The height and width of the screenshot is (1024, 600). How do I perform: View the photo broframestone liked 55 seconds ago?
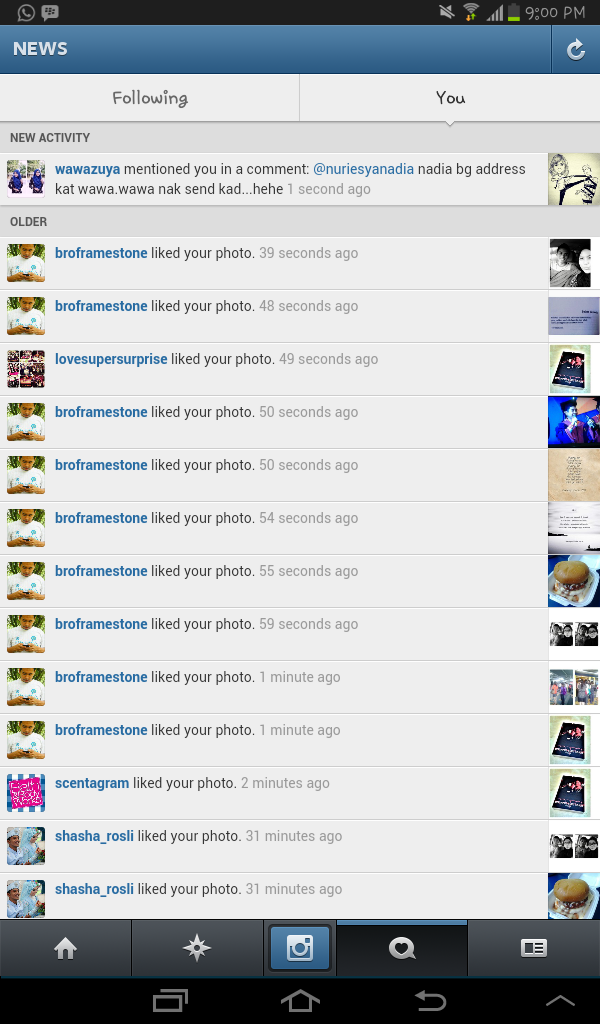[x=573, y=581]
